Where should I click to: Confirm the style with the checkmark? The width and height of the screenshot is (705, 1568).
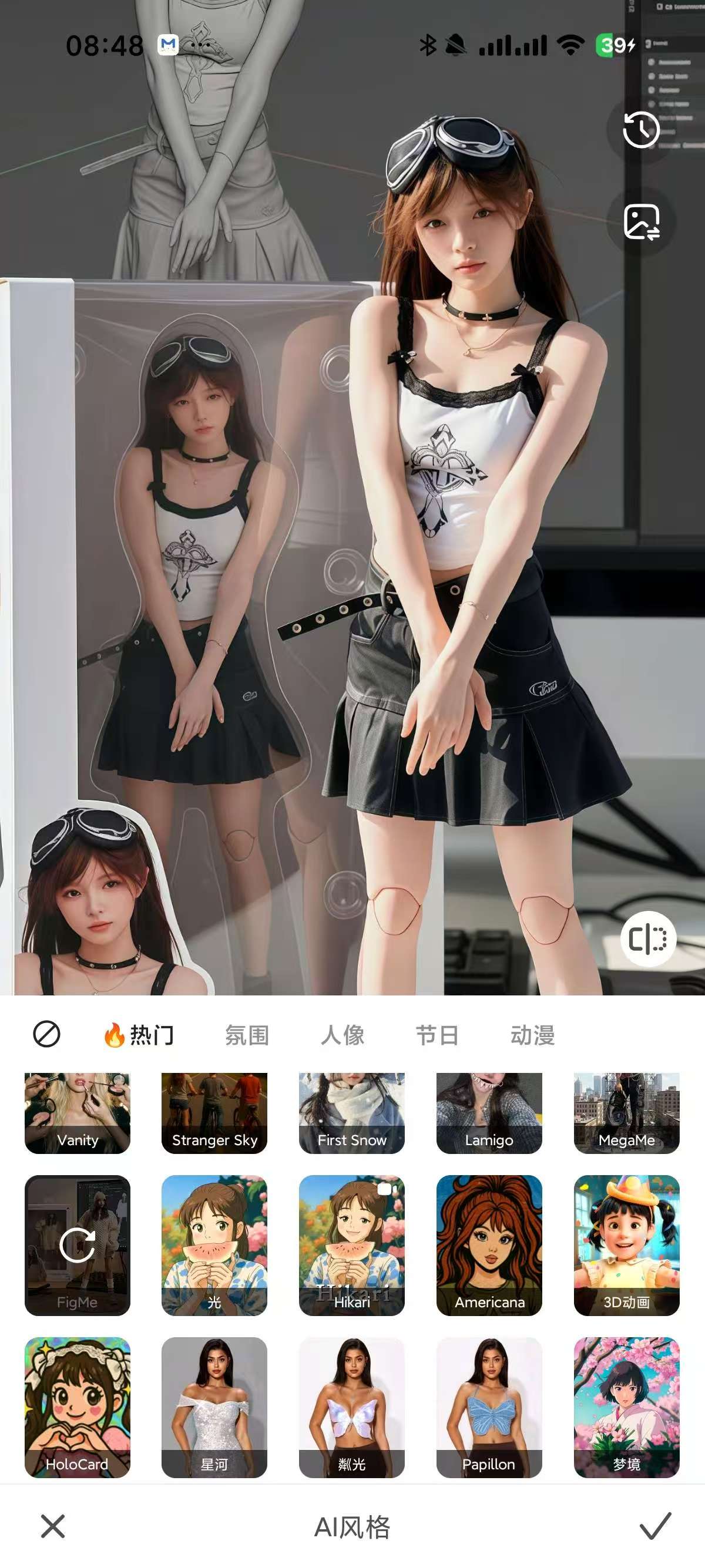[x=655, y=1526]
